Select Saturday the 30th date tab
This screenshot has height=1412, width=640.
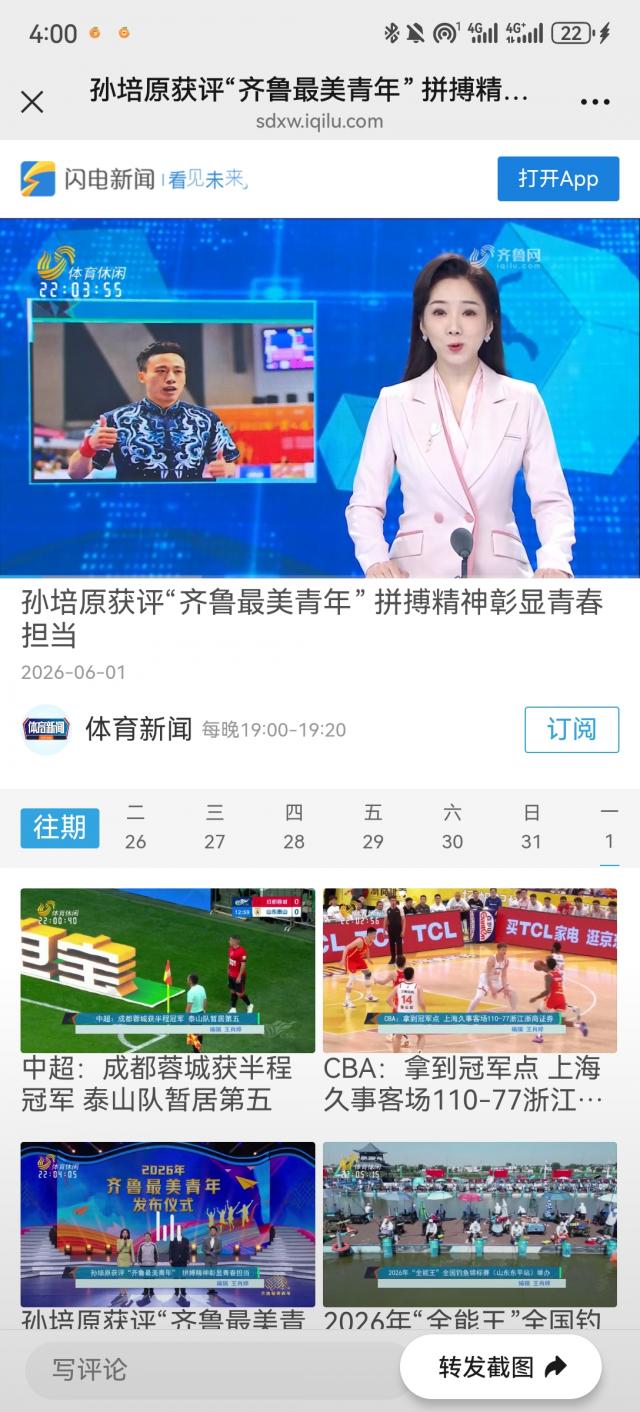(452, 827)
